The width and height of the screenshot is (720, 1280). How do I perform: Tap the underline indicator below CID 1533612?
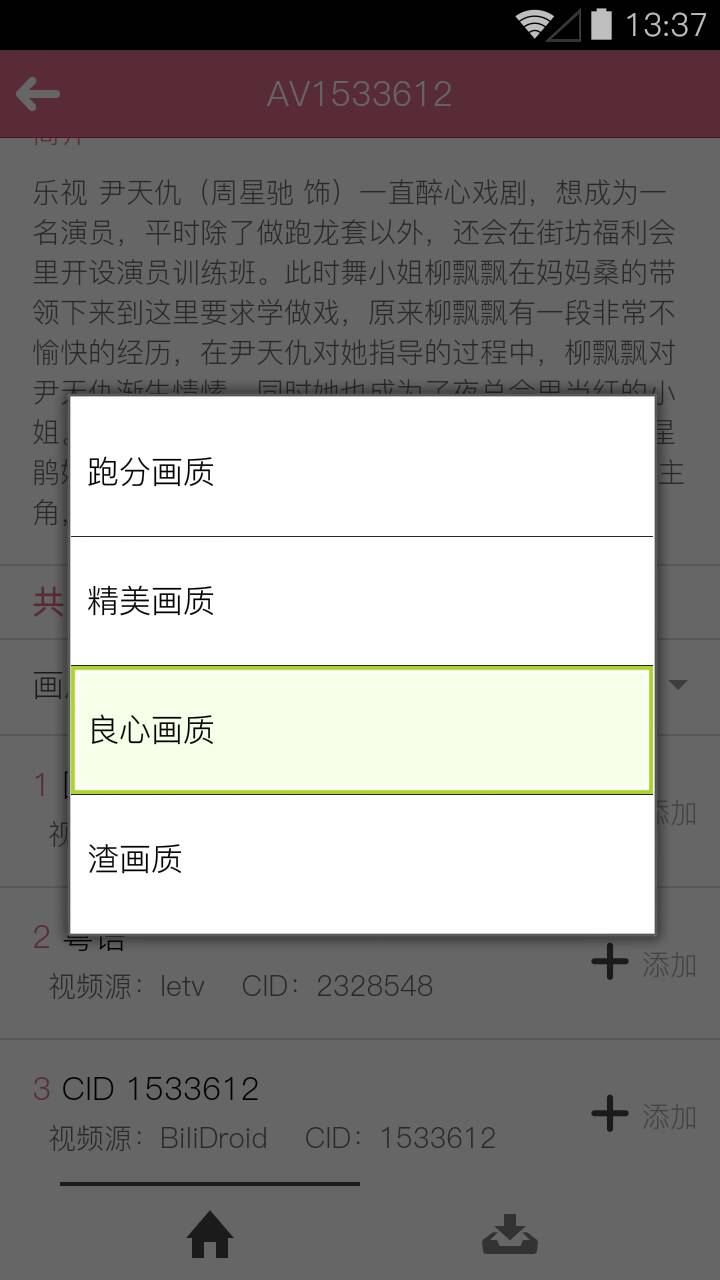click(209, 1182)
